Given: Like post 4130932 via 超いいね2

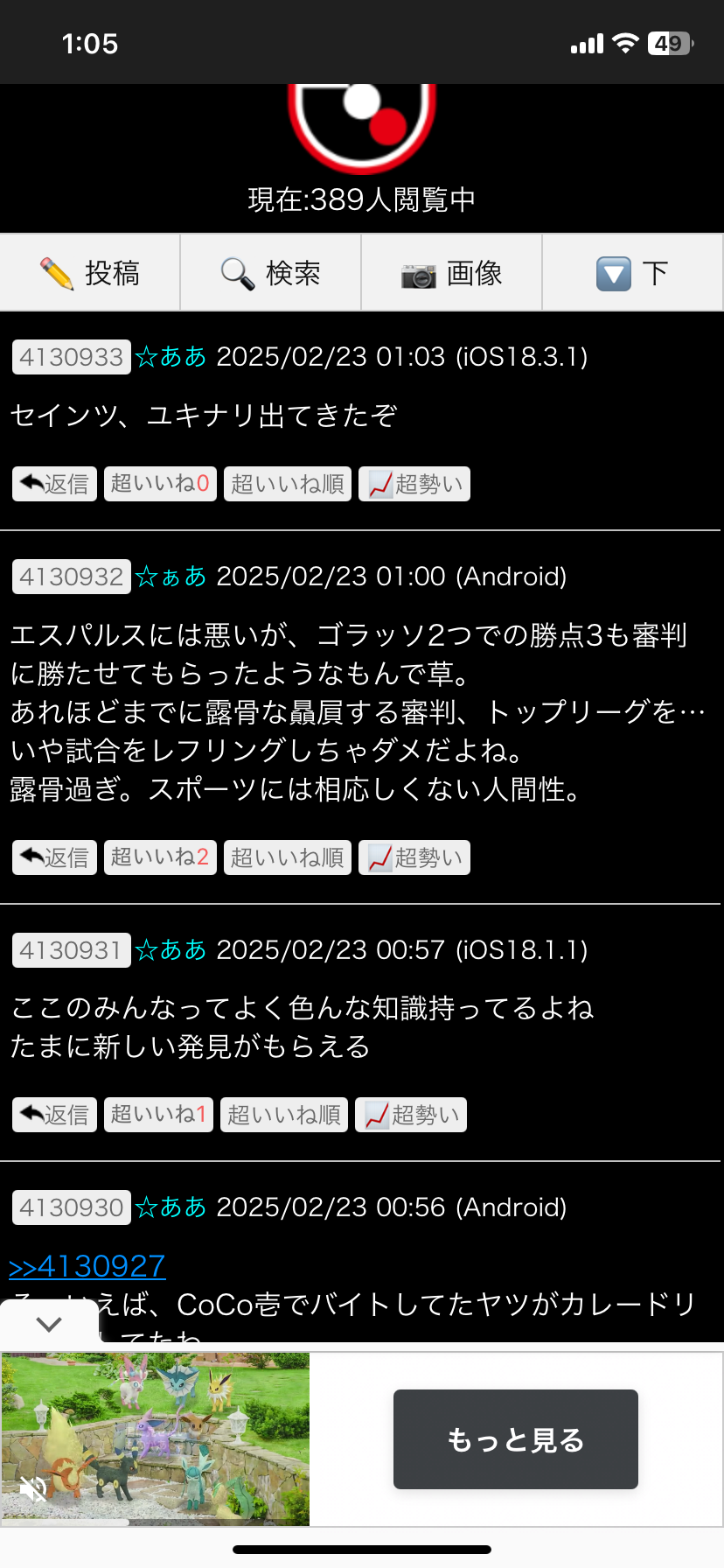Looking at the screenshot, I should click(160, 857).
